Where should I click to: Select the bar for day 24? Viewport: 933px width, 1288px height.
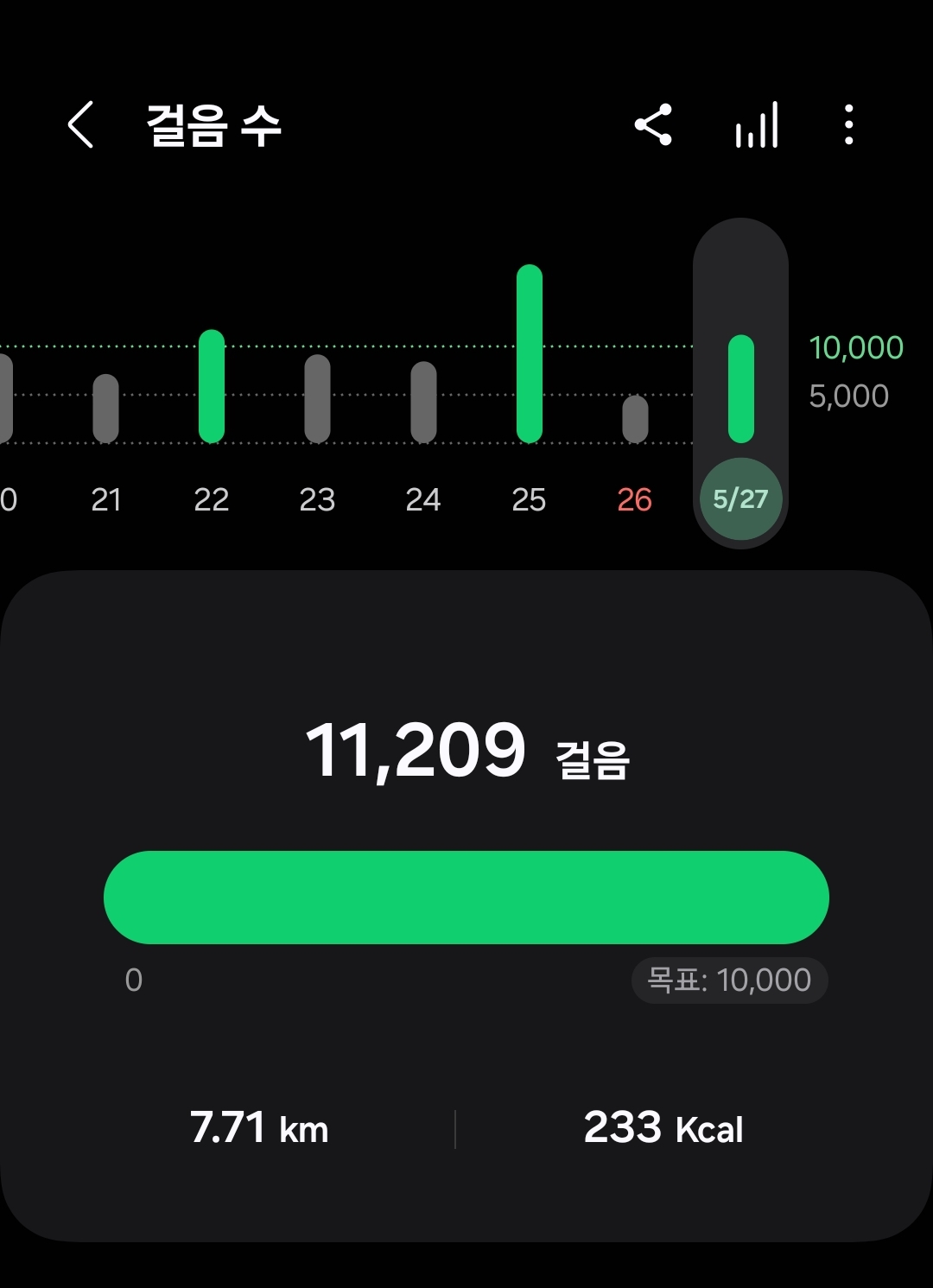pos(423,402)
